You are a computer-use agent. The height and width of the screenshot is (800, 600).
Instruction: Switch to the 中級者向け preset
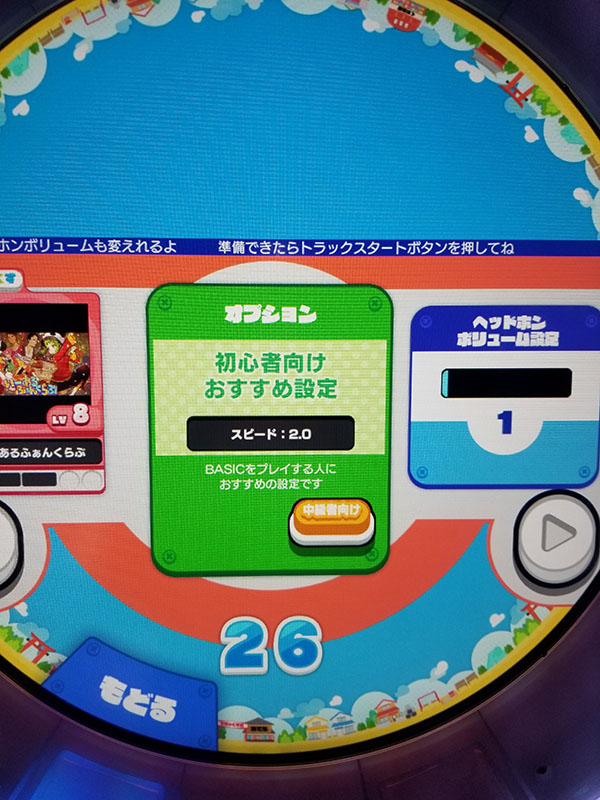pos(330,520)
